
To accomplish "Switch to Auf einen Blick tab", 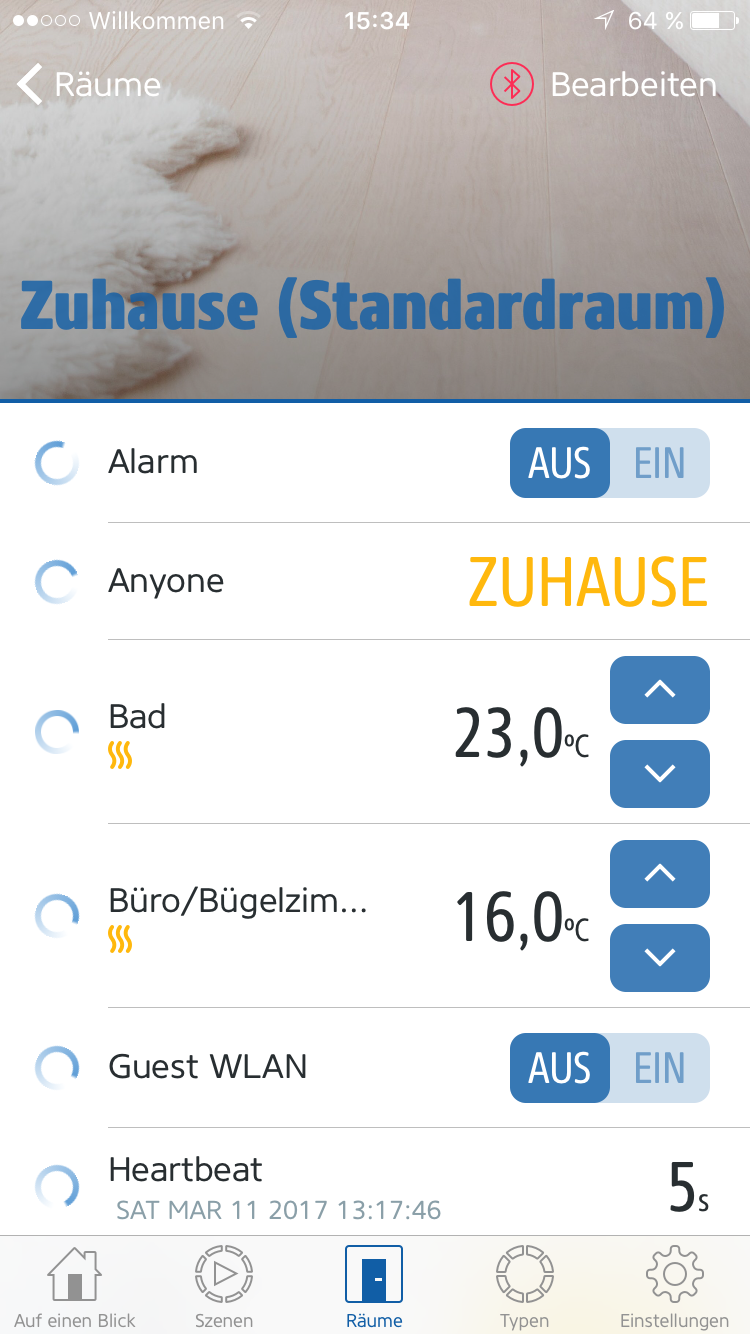I will (74, 1288).
